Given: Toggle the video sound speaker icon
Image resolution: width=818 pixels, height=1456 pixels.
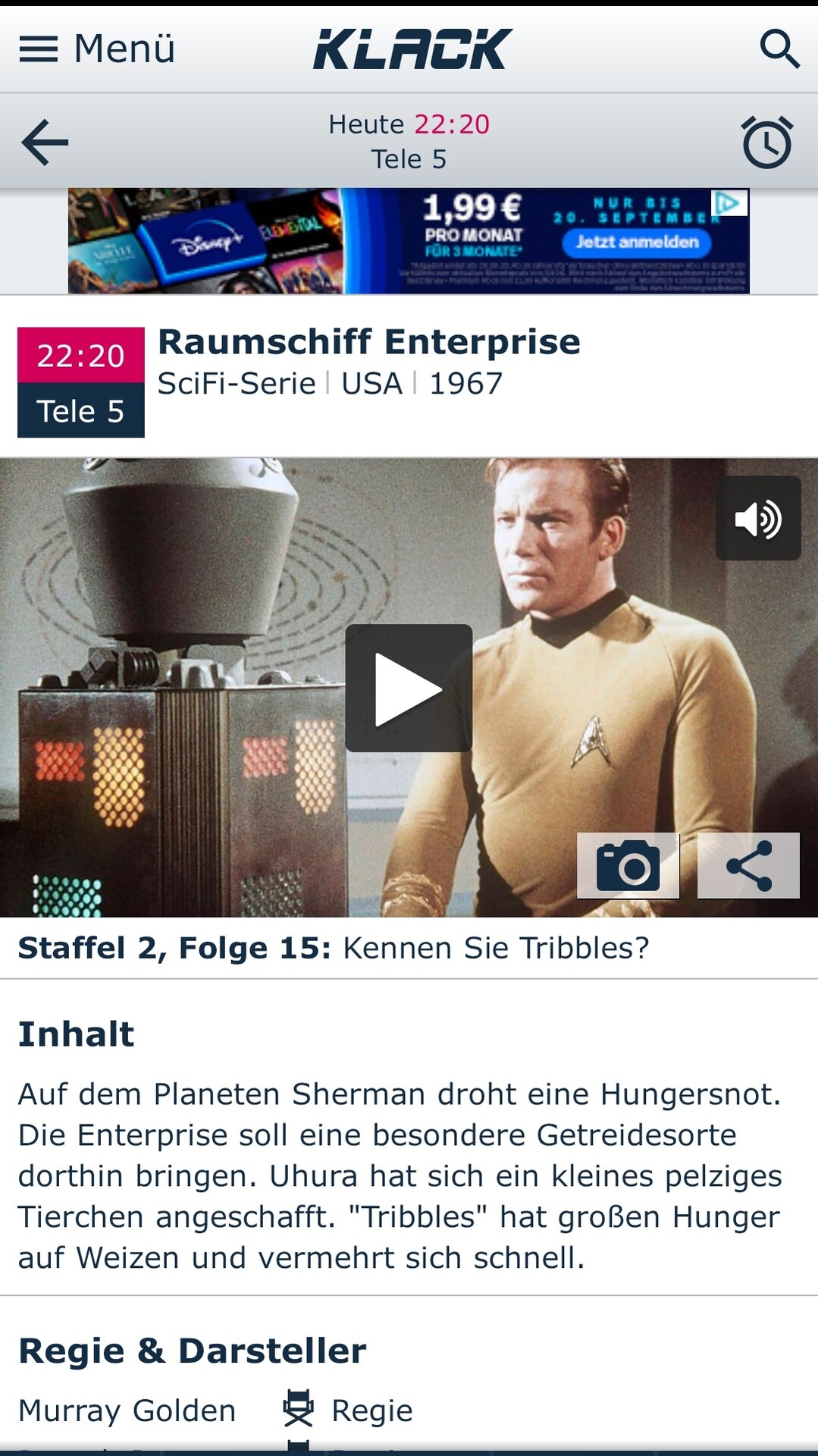Looking at the screenshot, I should pyautogui.click(x=758, y=519).
